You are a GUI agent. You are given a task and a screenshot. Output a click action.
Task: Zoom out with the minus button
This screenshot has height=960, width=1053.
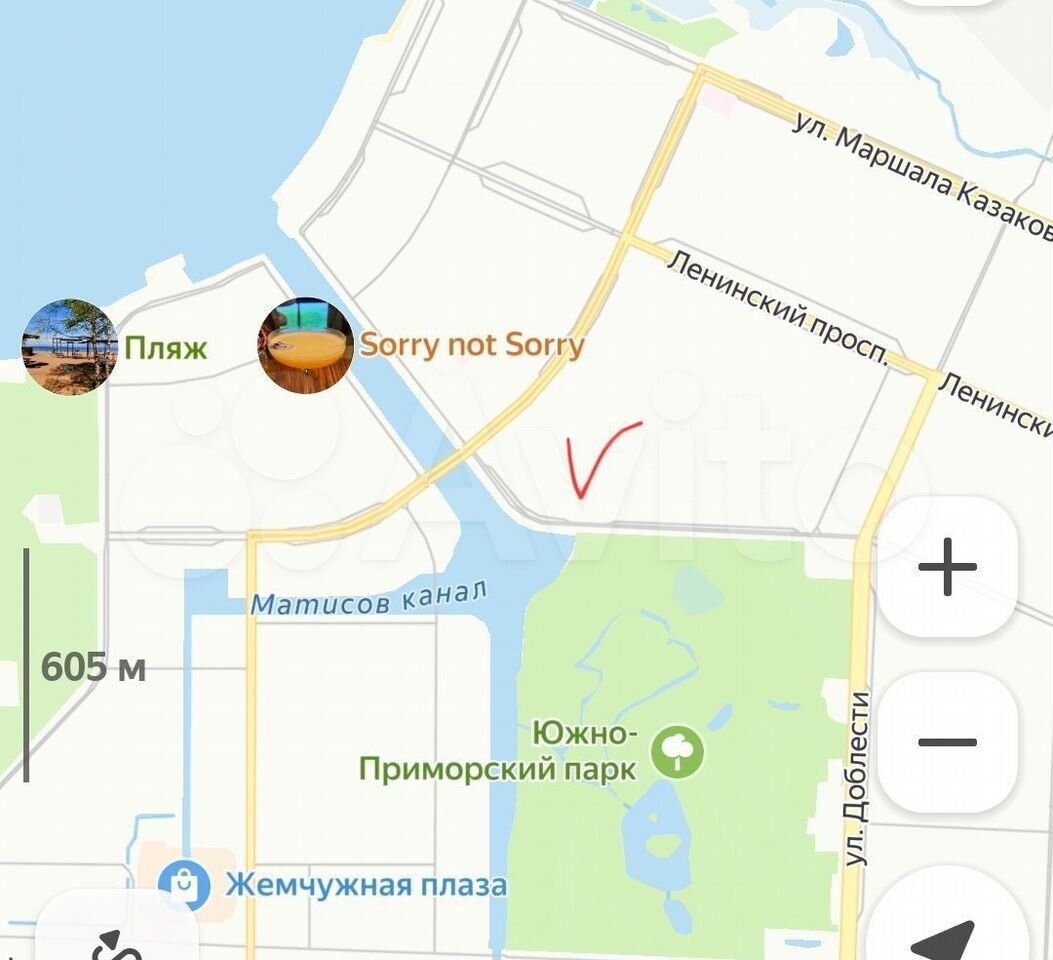946,743
